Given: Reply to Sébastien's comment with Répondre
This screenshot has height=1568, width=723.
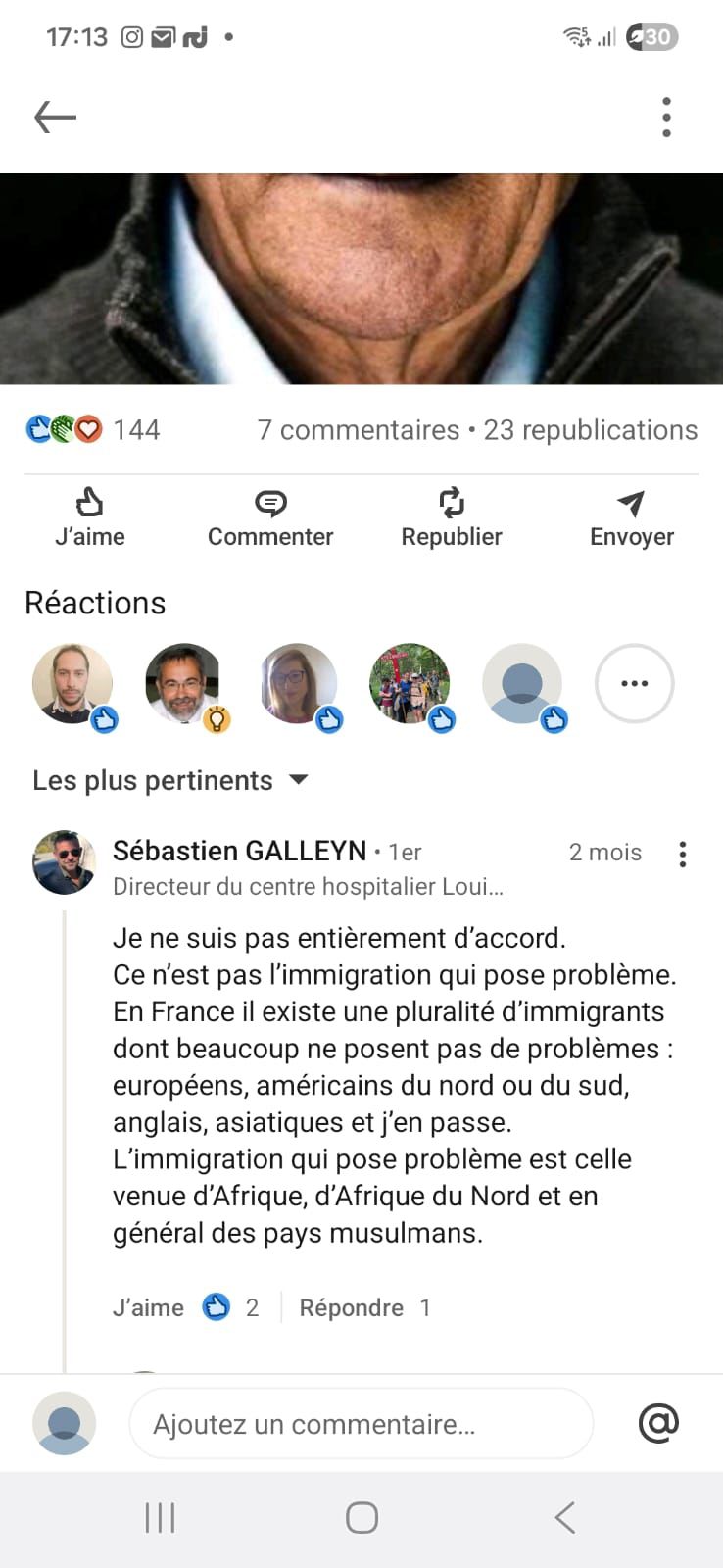Looking at the screenshot, I should [351, 1307].
